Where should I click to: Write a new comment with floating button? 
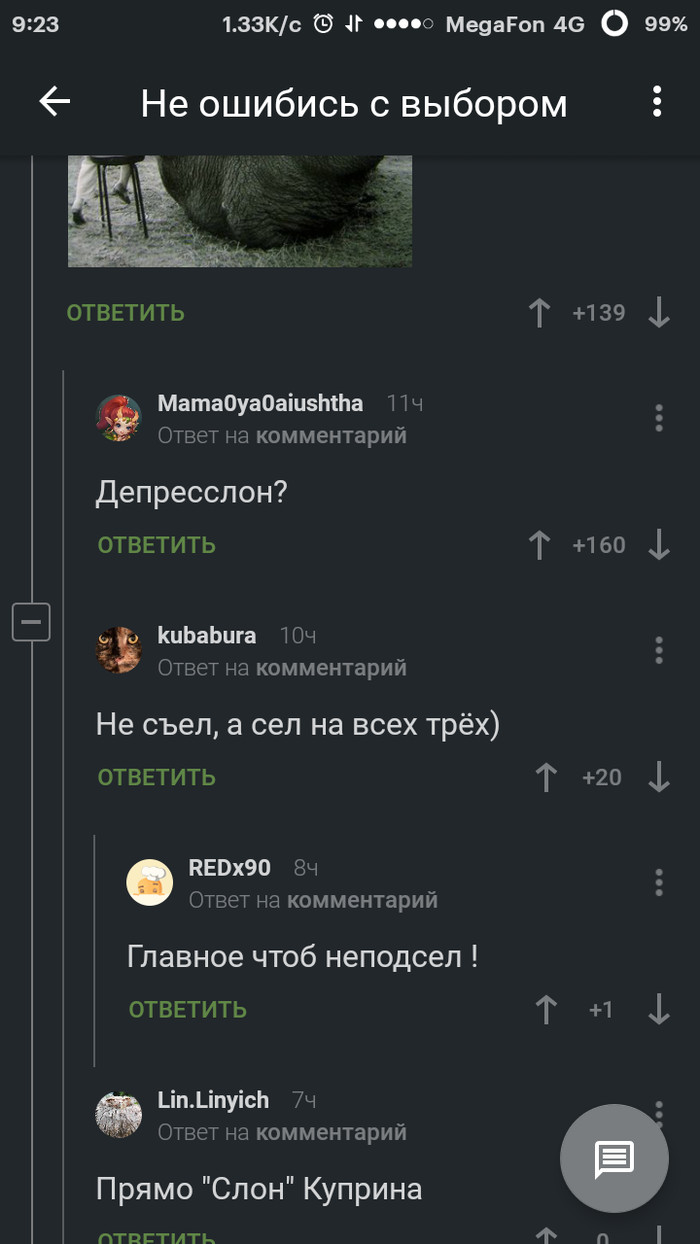[x=614, y=1159]
